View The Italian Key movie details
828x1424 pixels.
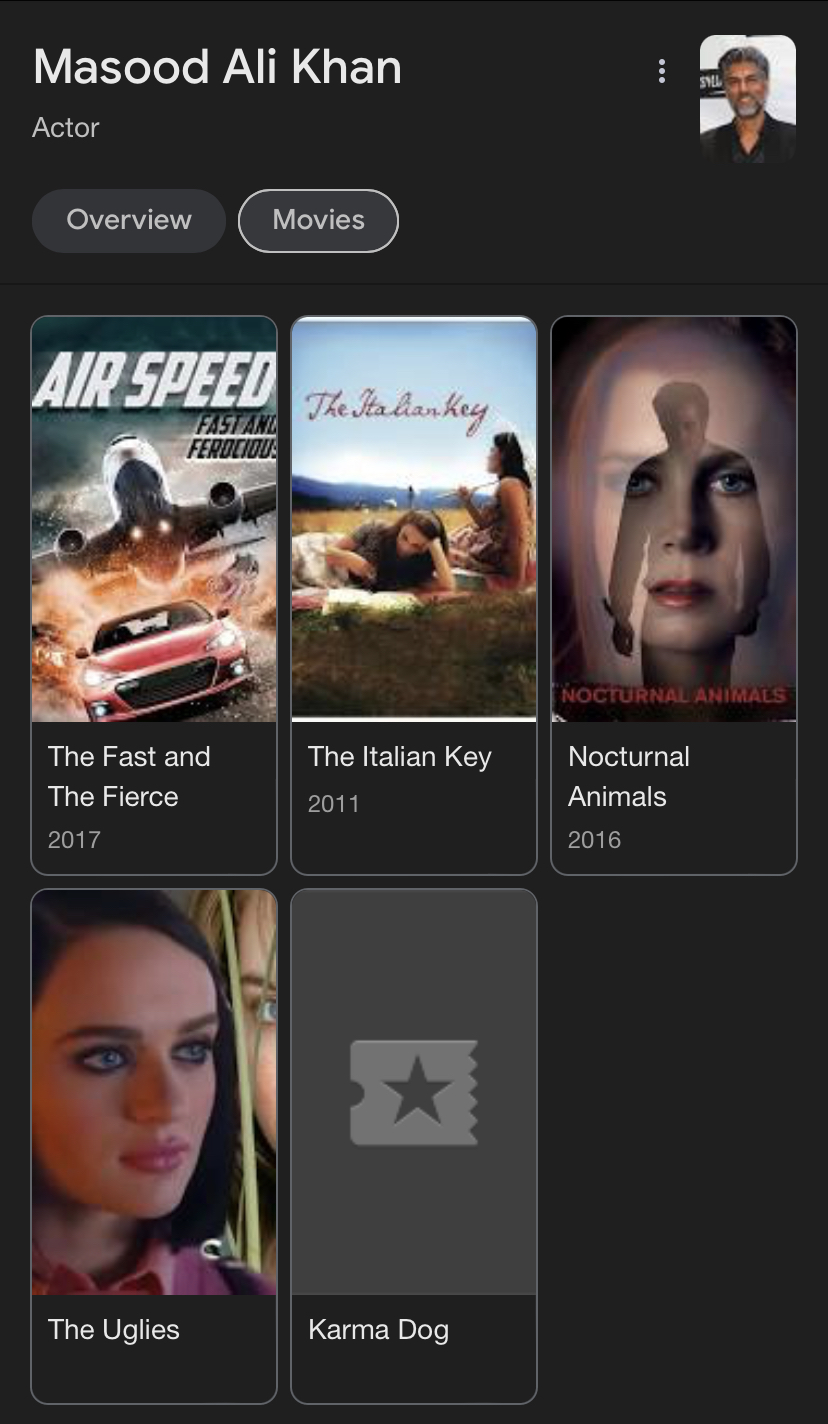[414, 595]
